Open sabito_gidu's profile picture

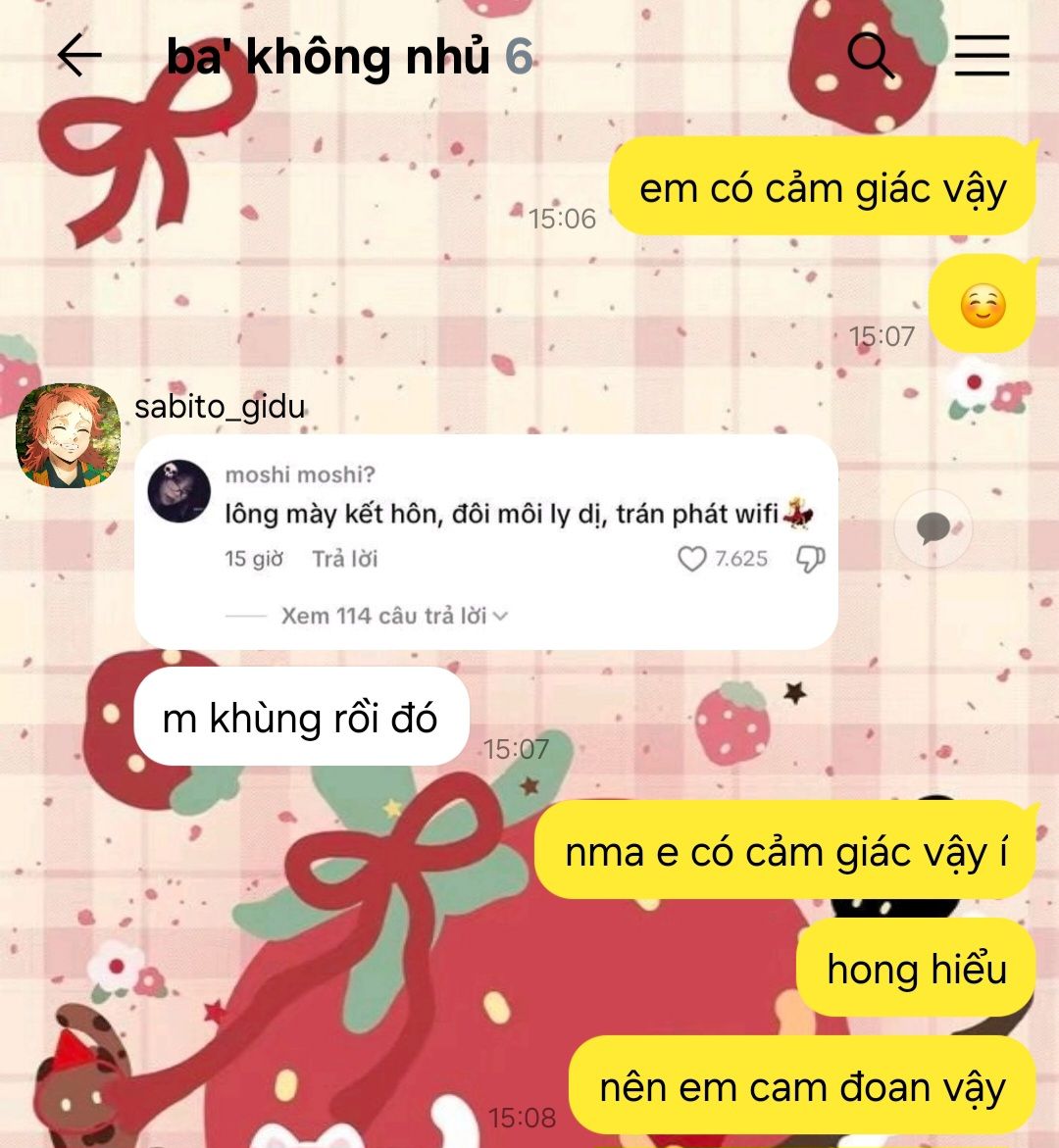[68, 435]
